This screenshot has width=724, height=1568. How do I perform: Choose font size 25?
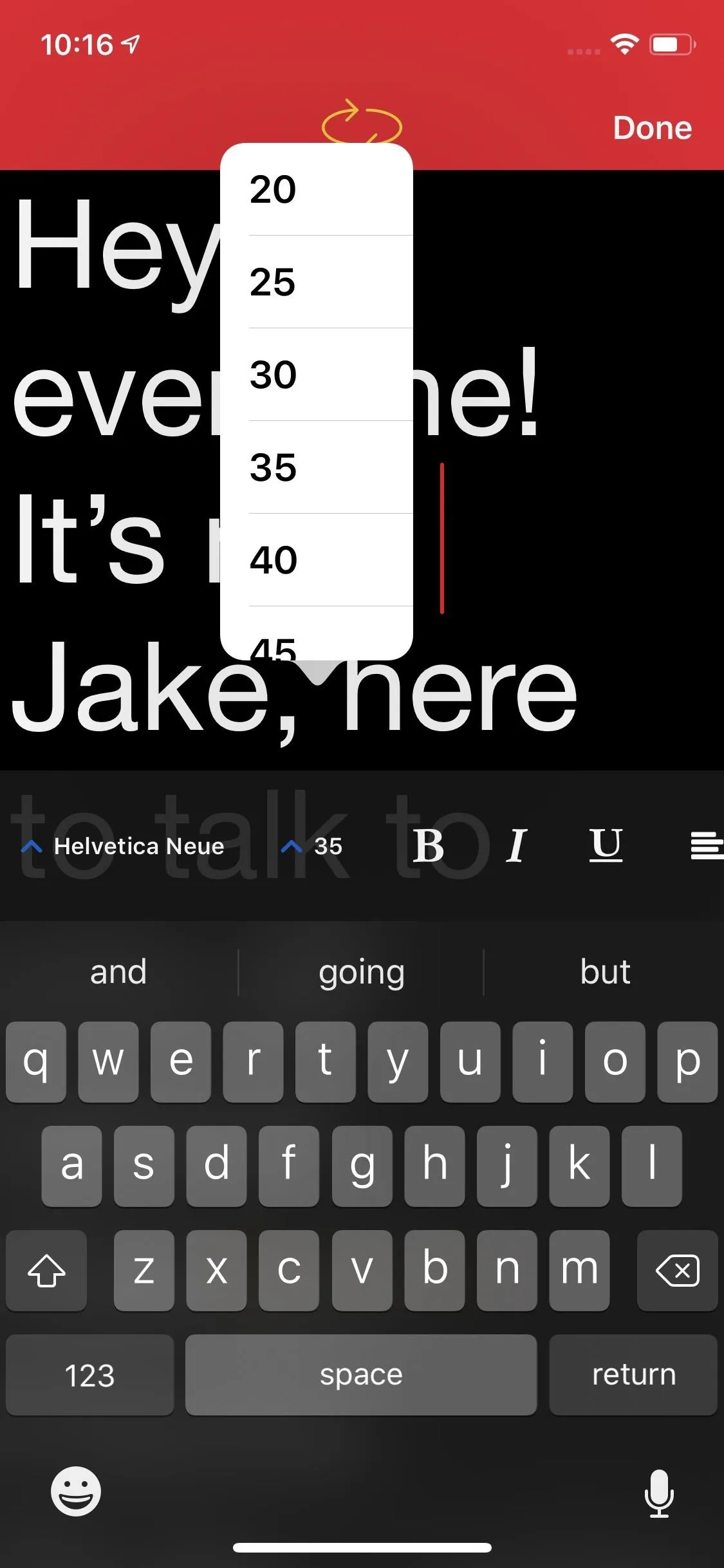[317, 282]
